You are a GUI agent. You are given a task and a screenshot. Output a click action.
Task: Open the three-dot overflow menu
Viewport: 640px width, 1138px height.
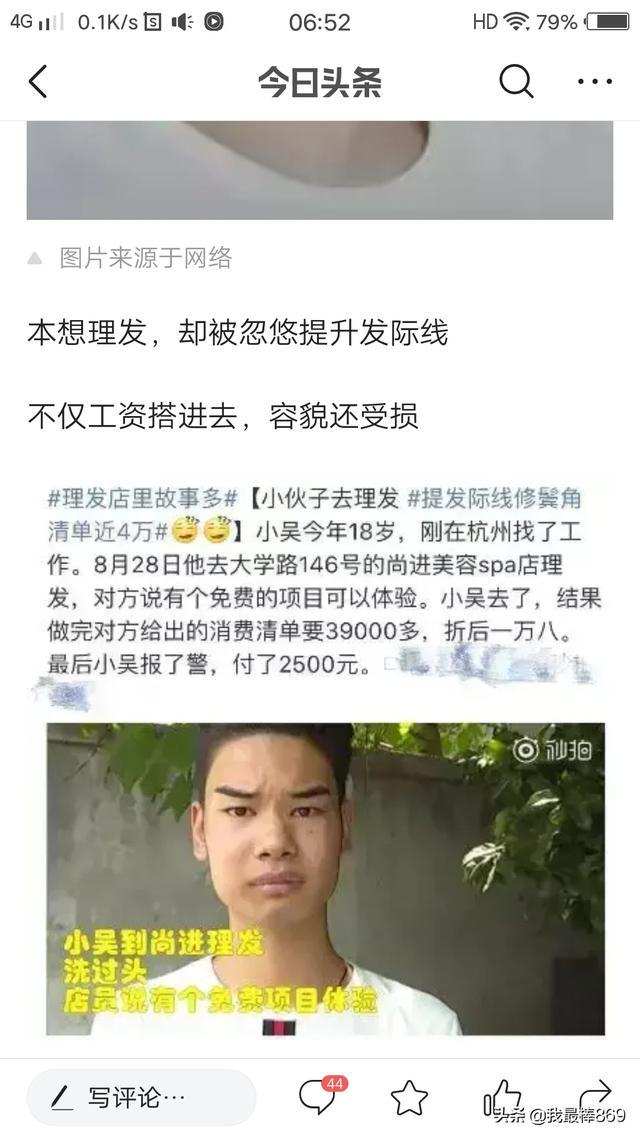pyautogui.click(x=595, y=81)
